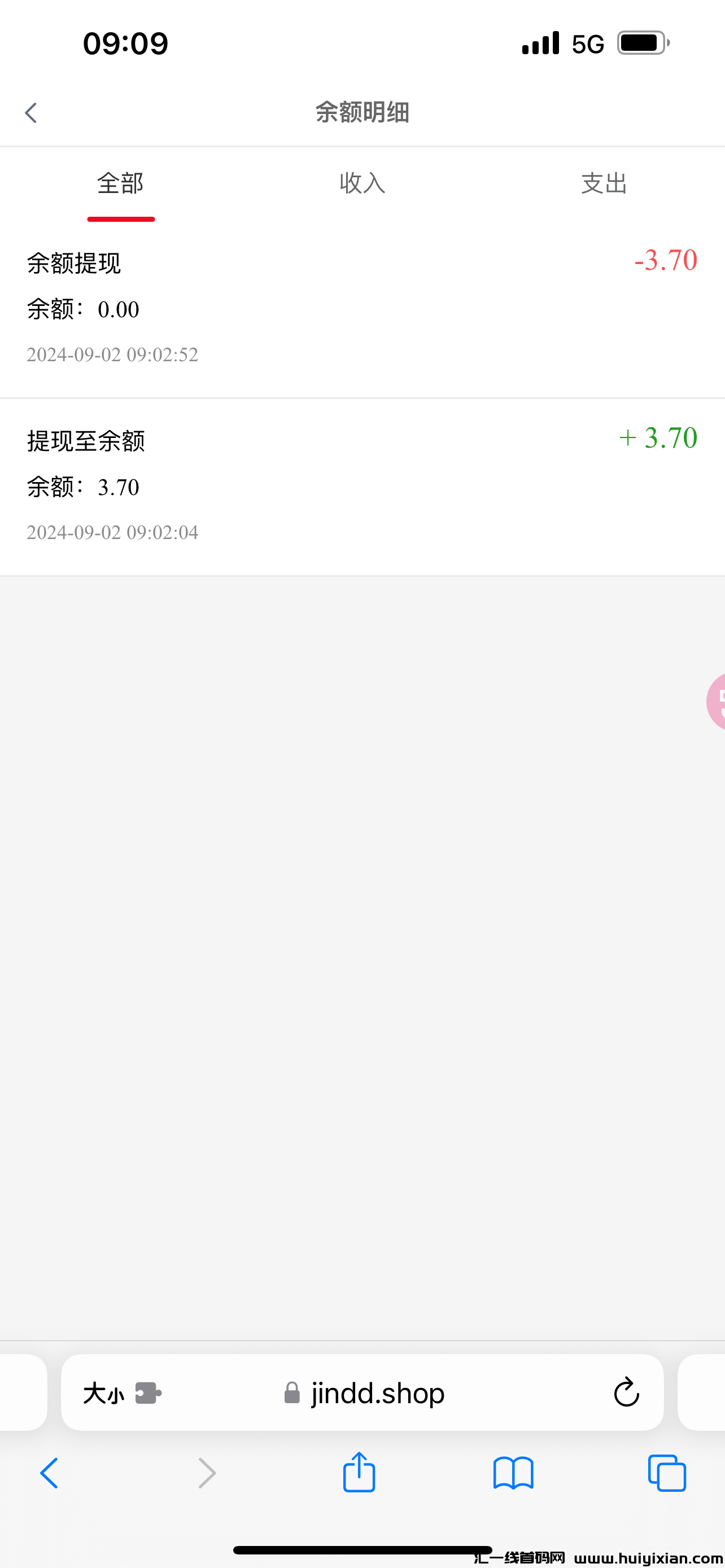
Task: Open the pink floating side button
Action: (x=717, y=702)
